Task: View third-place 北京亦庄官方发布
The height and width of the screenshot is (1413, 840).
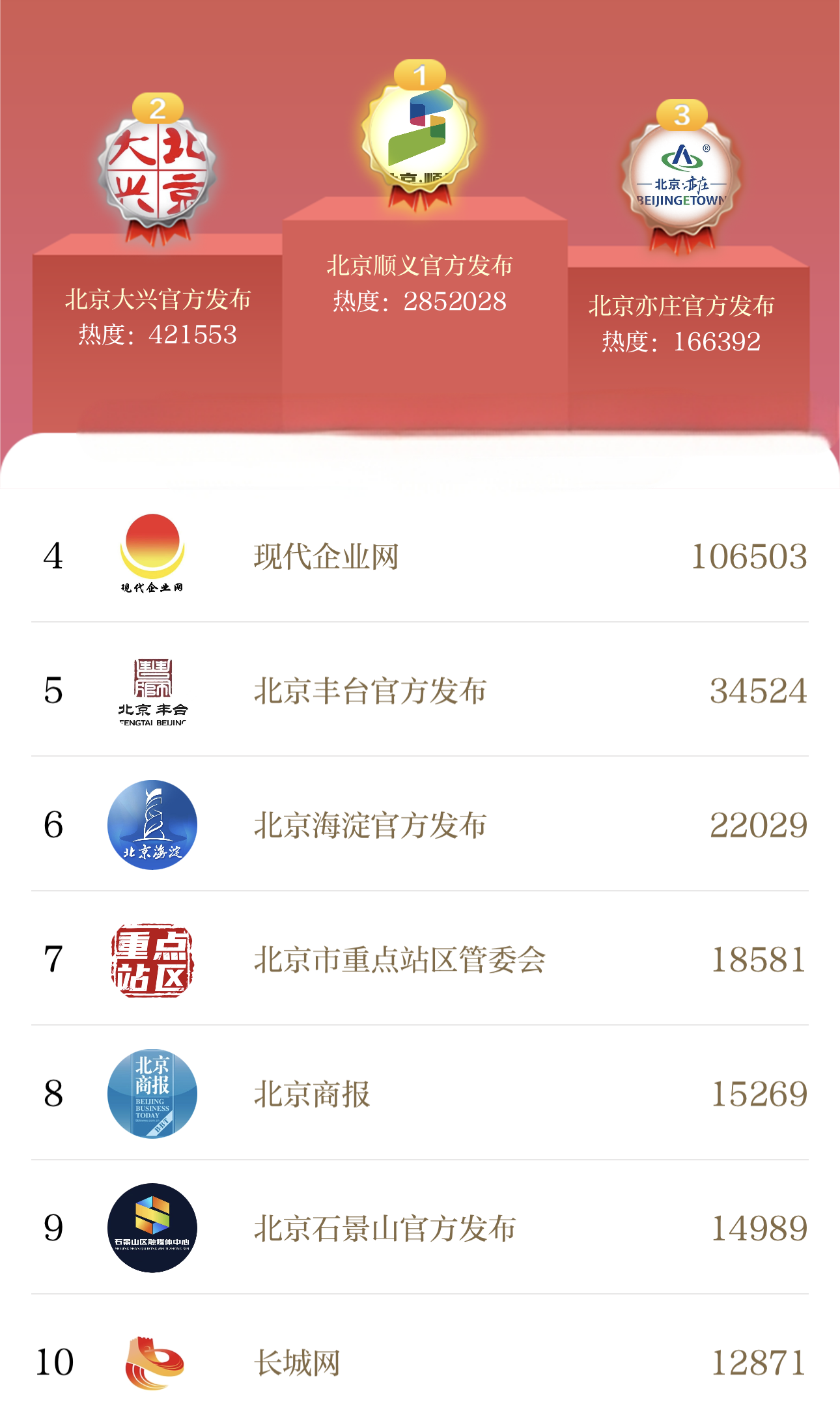Action: (681, 306)
